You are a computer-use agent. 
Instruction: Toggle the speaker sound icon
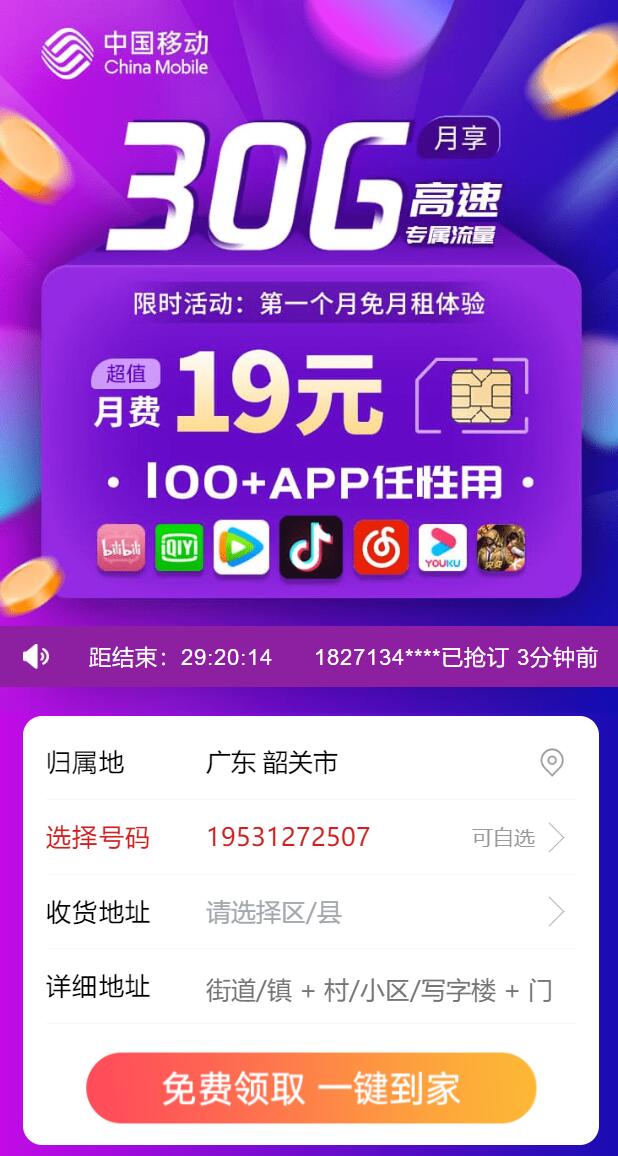[x=36, y=657]
